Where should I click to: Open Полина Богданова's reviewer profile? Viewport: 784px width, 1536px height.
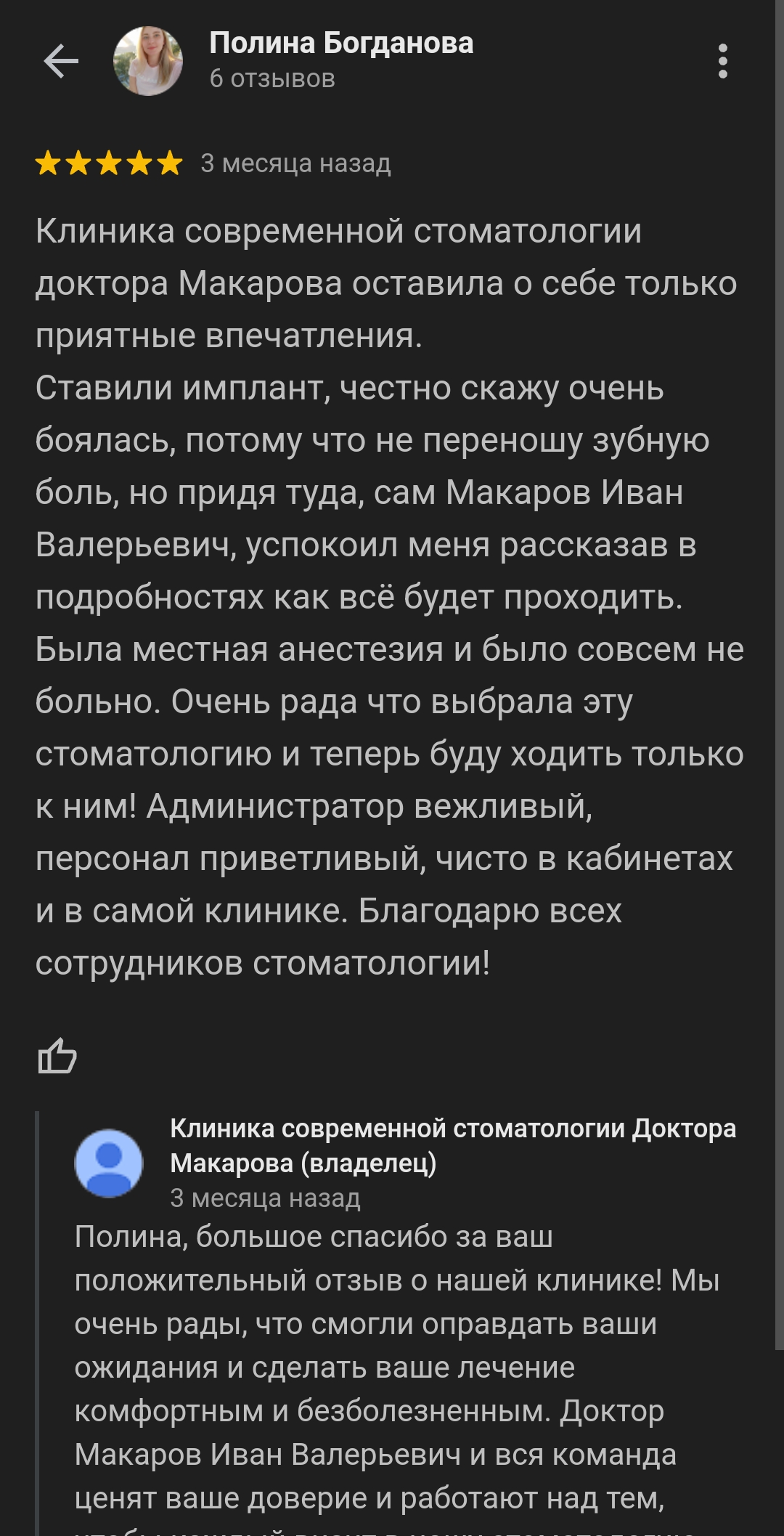pos(341,44)
